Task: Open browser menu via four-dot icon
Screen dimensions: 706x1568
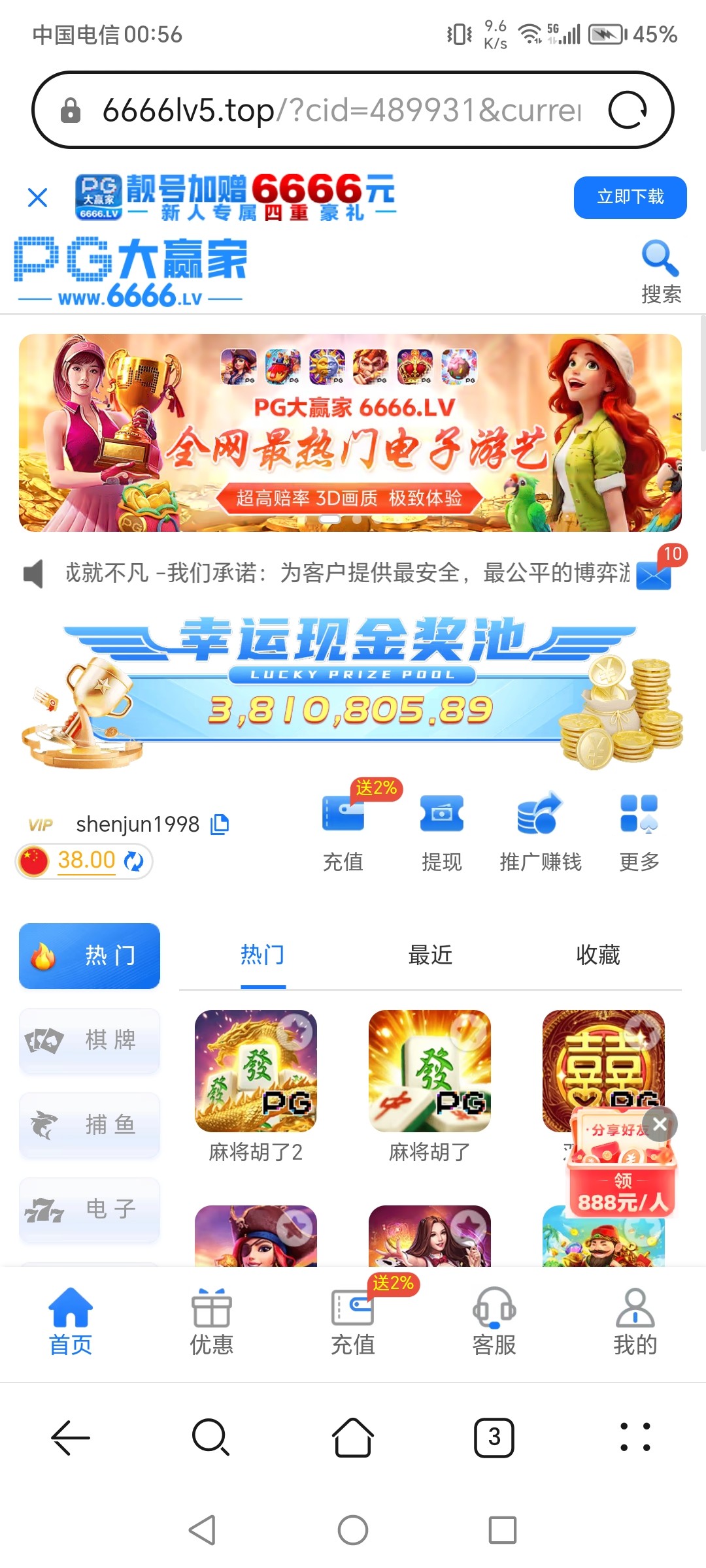Action: [x=635, y=1437]
